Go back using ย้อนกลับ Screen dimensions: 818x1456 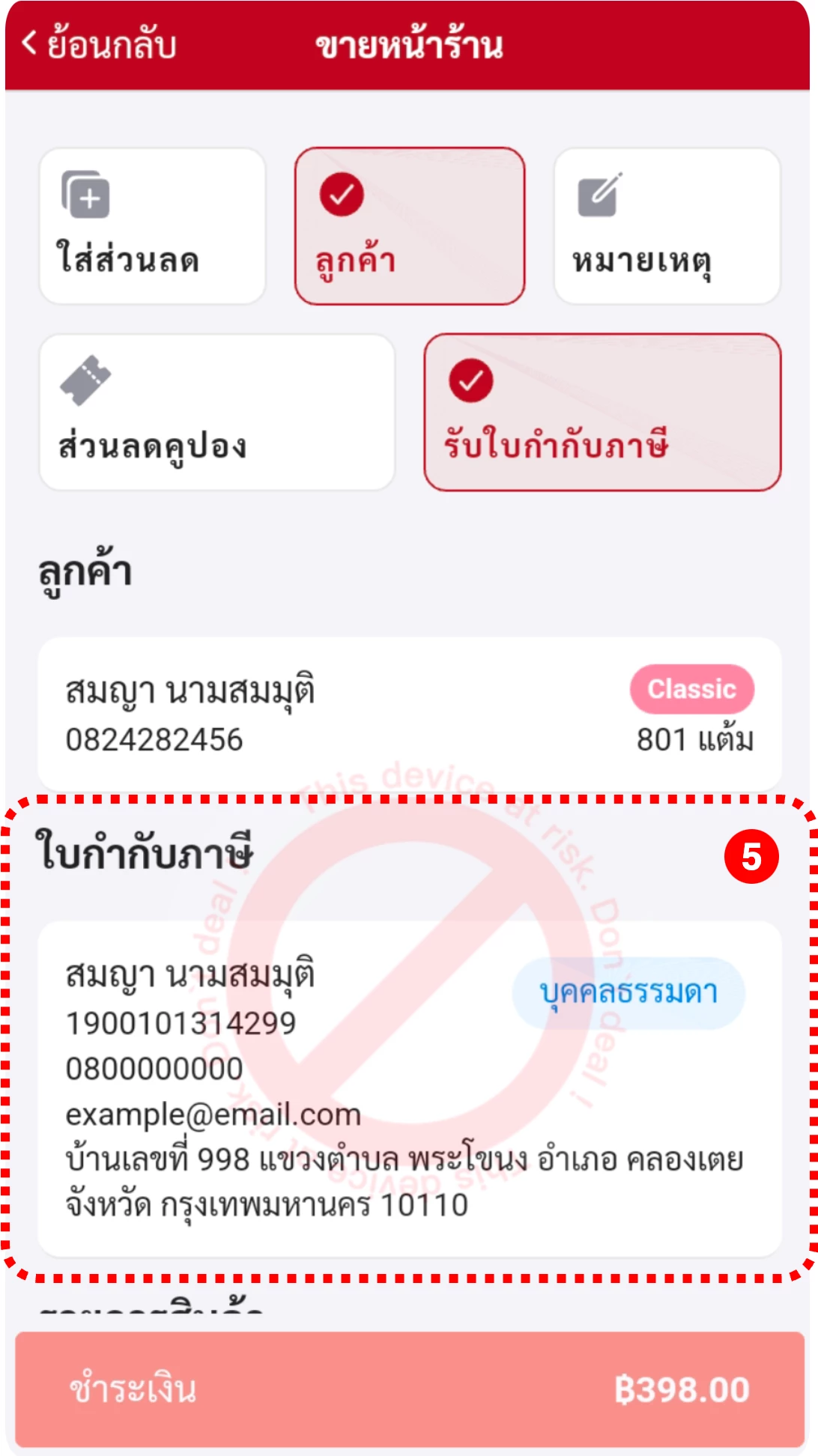(100, 44)
